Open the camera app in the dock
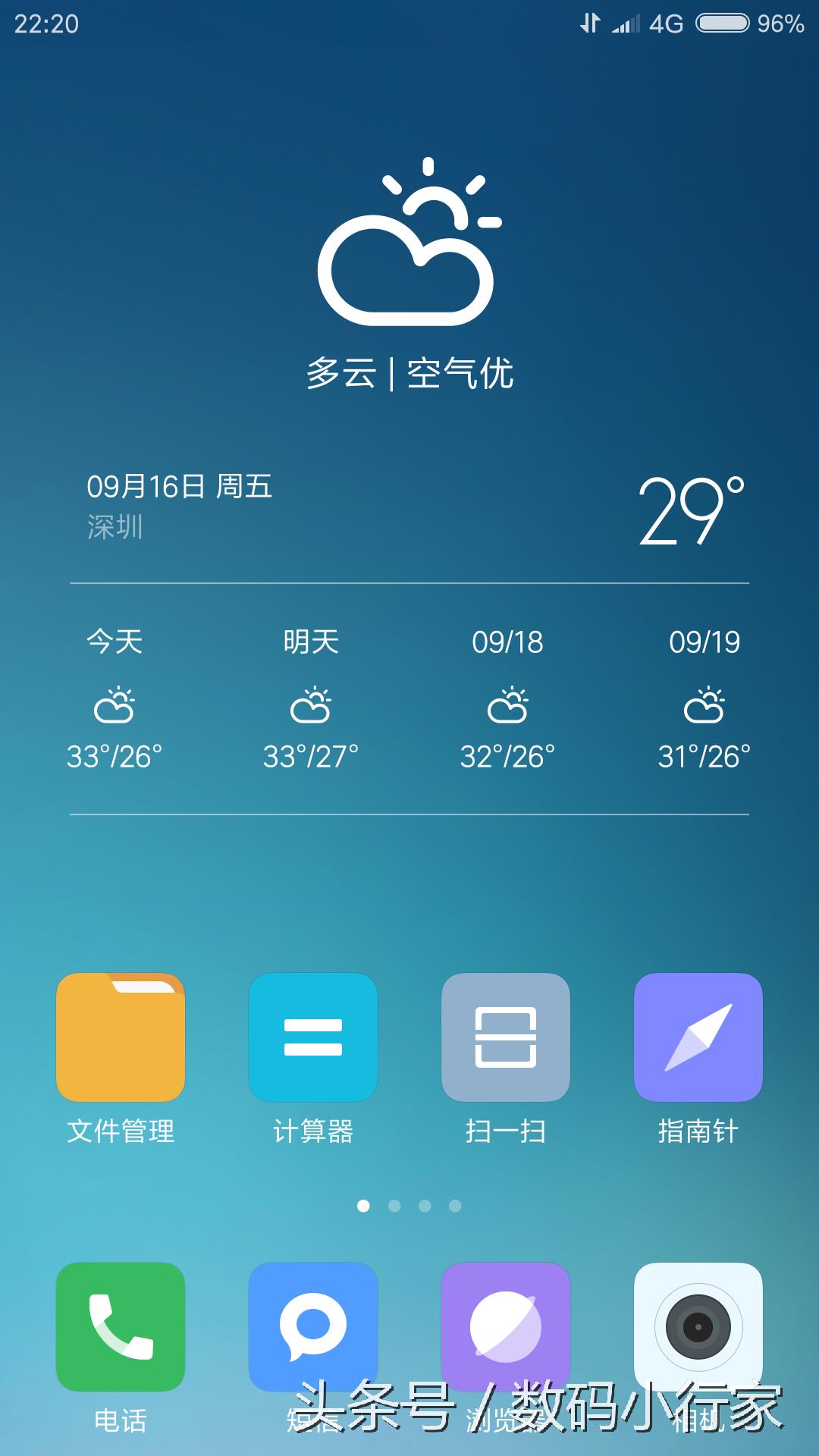Viewport: 819px width, 1456px height. tap(698, 1326)
